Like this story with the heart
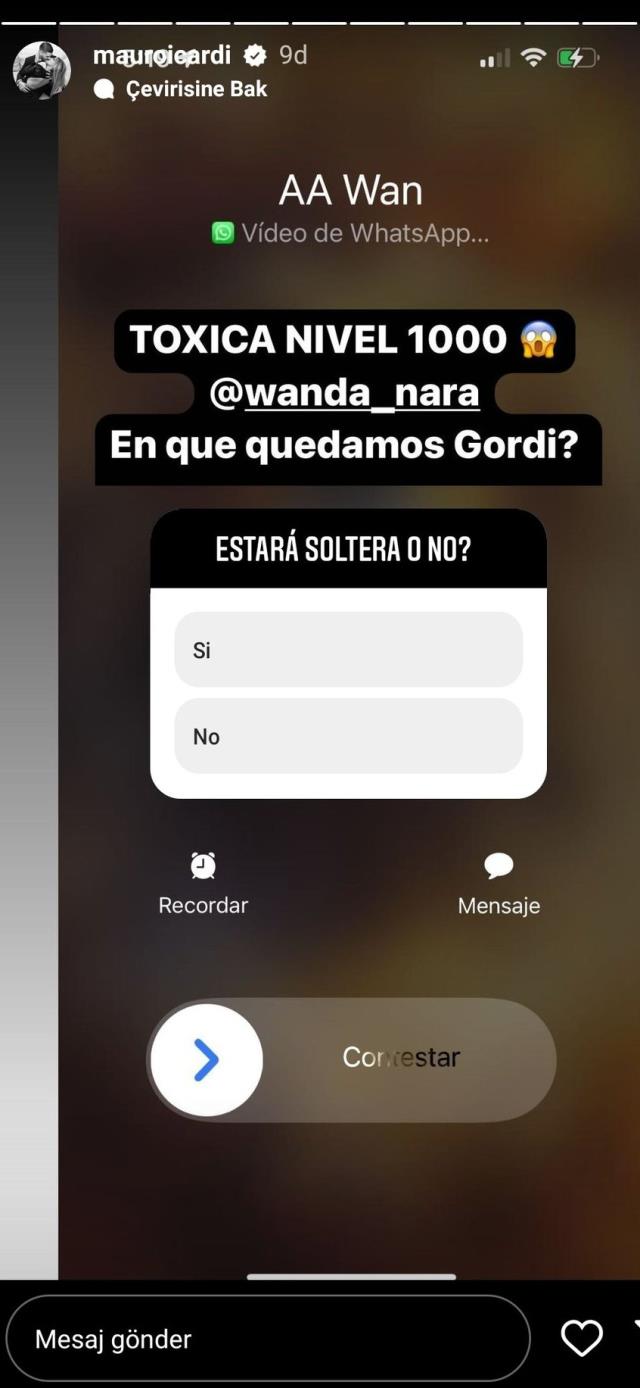Screen dimensions: 640x1388 [x=581, y=1338]
